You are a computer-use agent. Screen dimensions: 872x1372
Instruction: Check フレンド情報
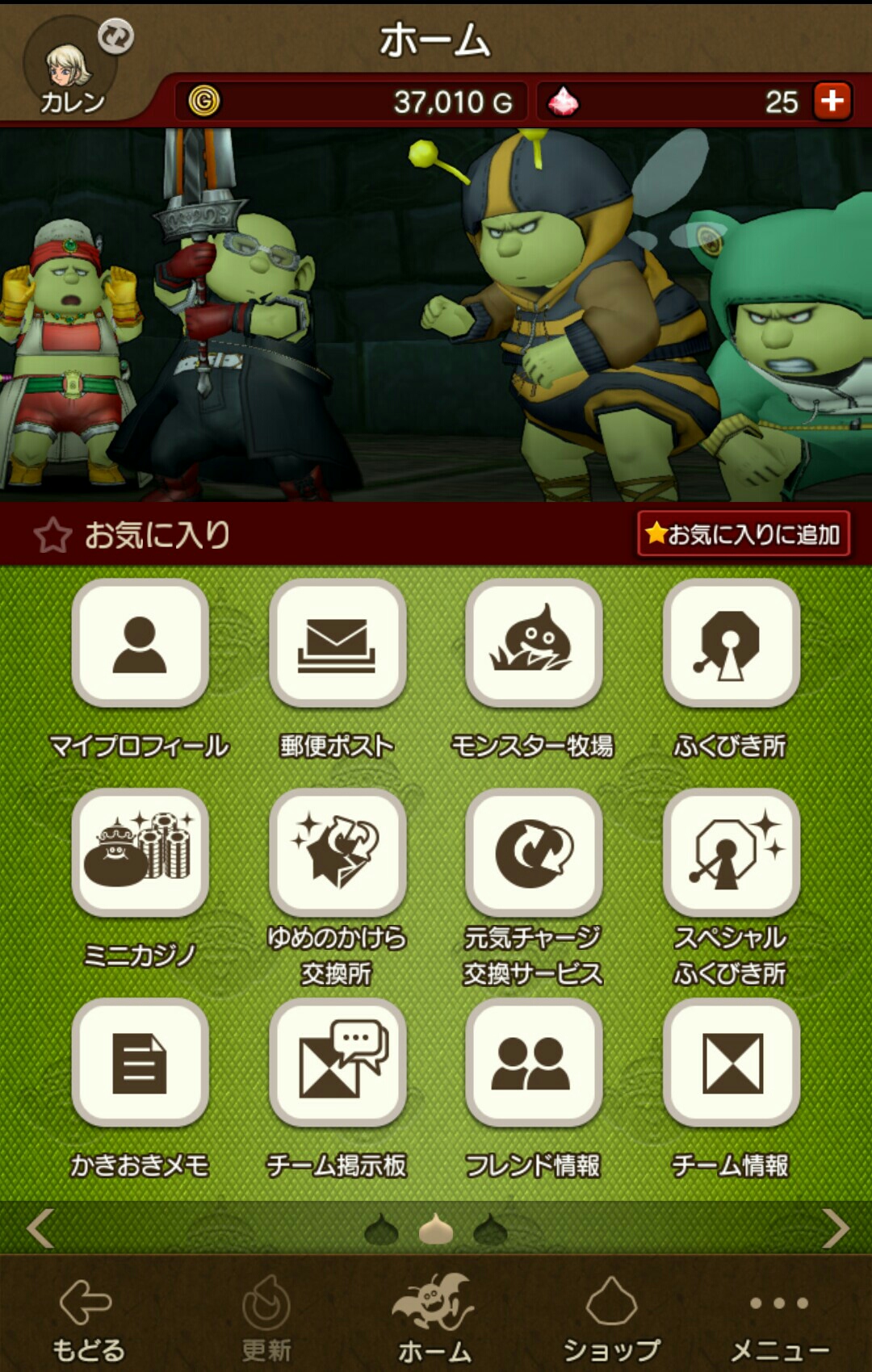pos(534,1063)
